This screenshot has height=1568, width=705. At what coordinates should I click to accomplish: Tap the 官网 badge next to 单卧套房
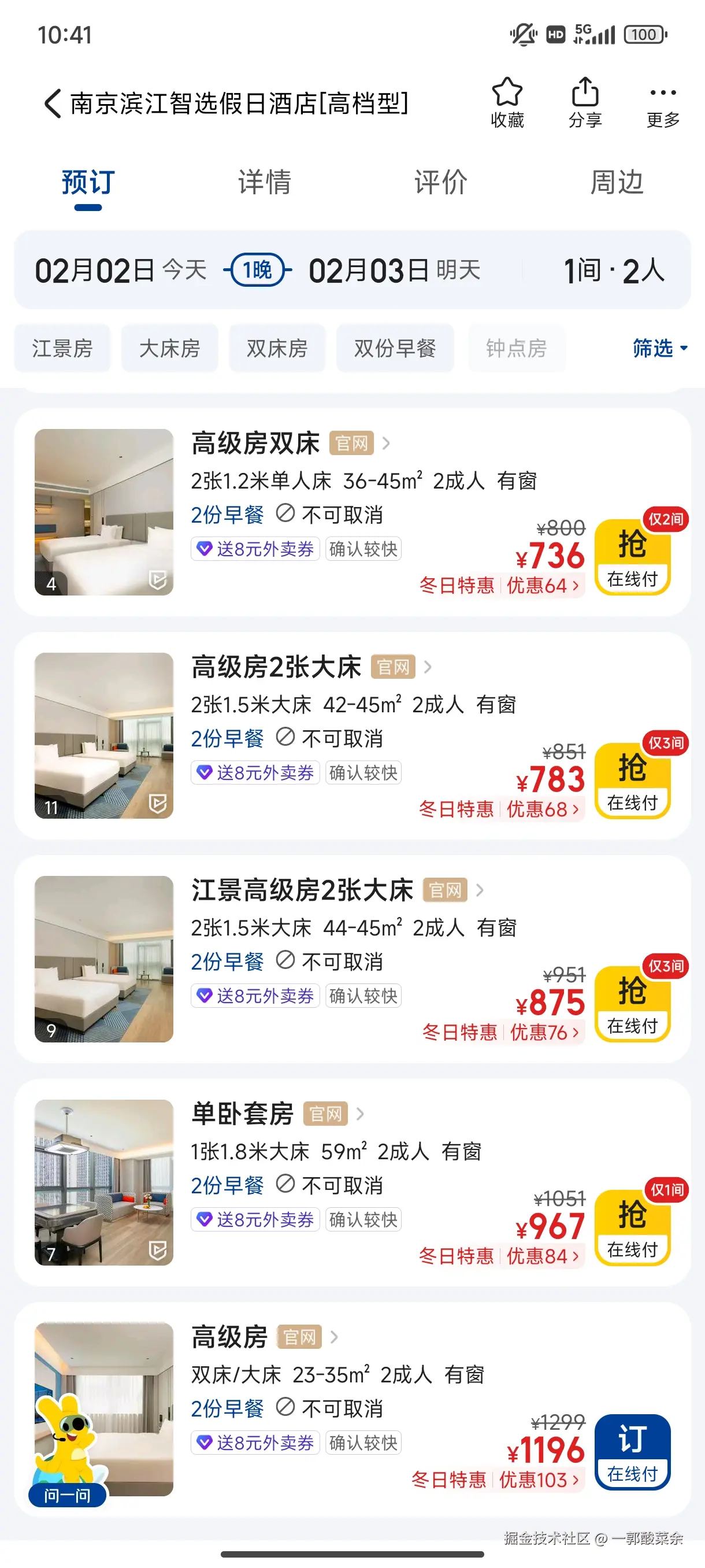(325, 1114)
